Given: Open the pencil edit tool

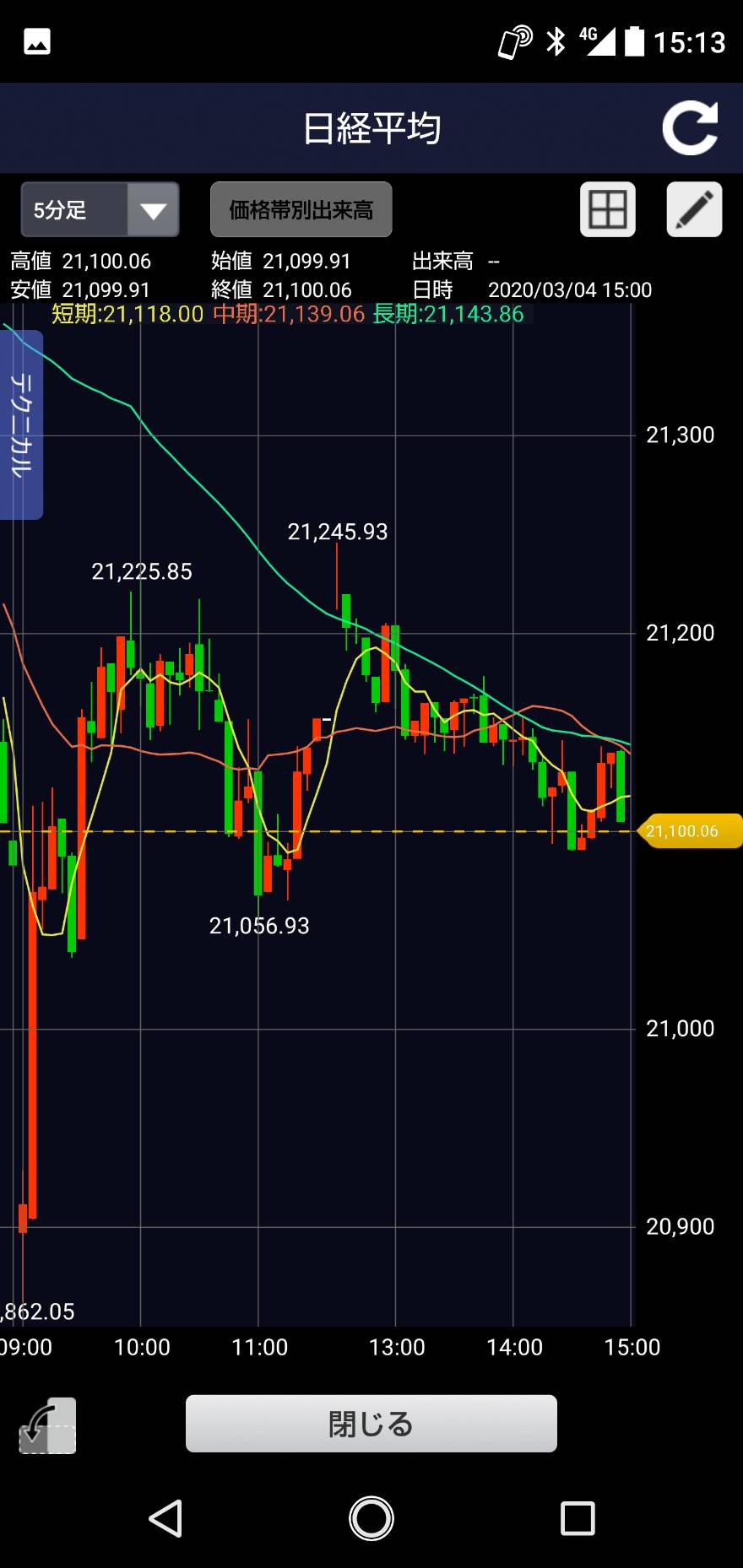Looking at the screenshot, I should (694, 209).
